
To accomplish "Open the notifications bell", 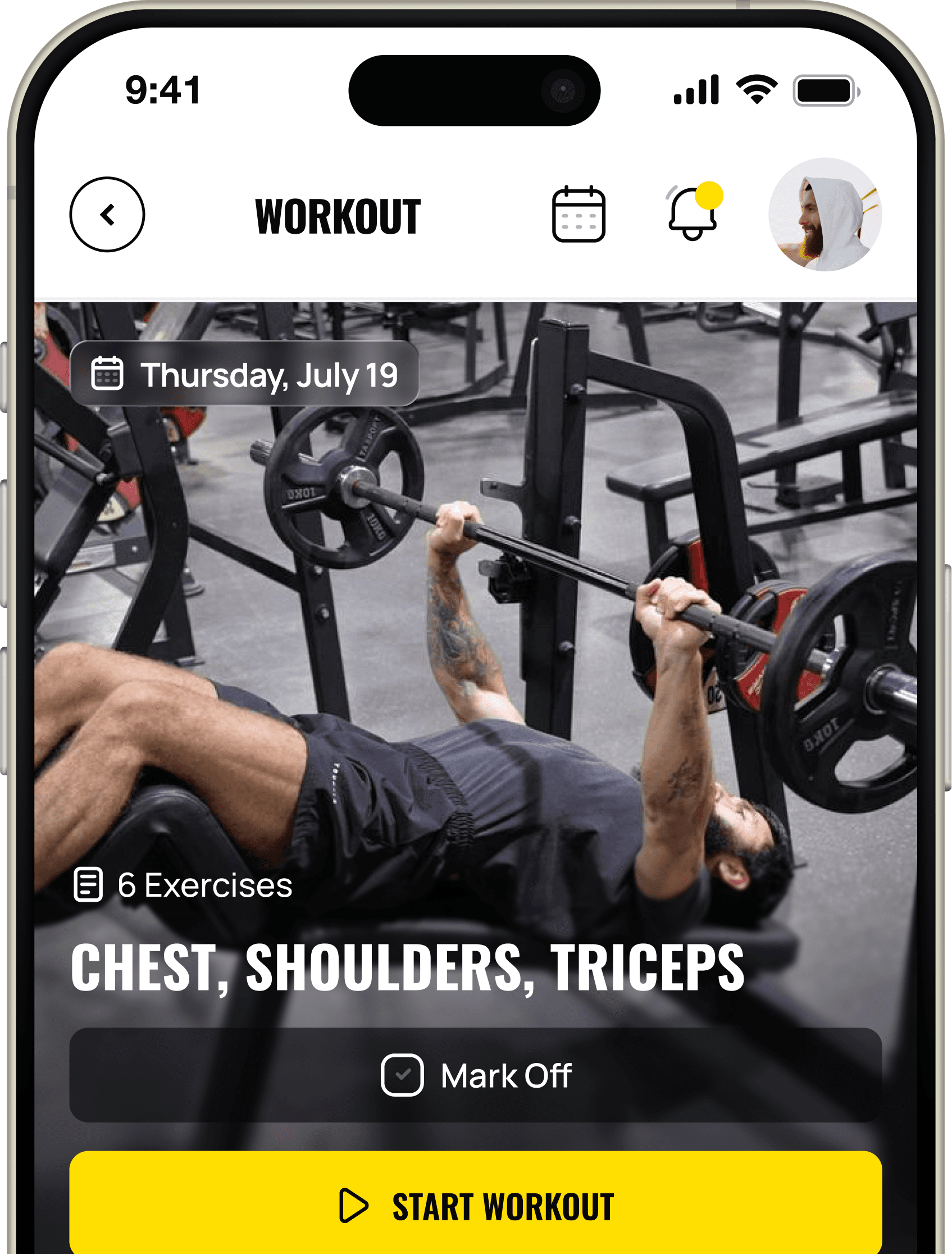I will 693,214.
